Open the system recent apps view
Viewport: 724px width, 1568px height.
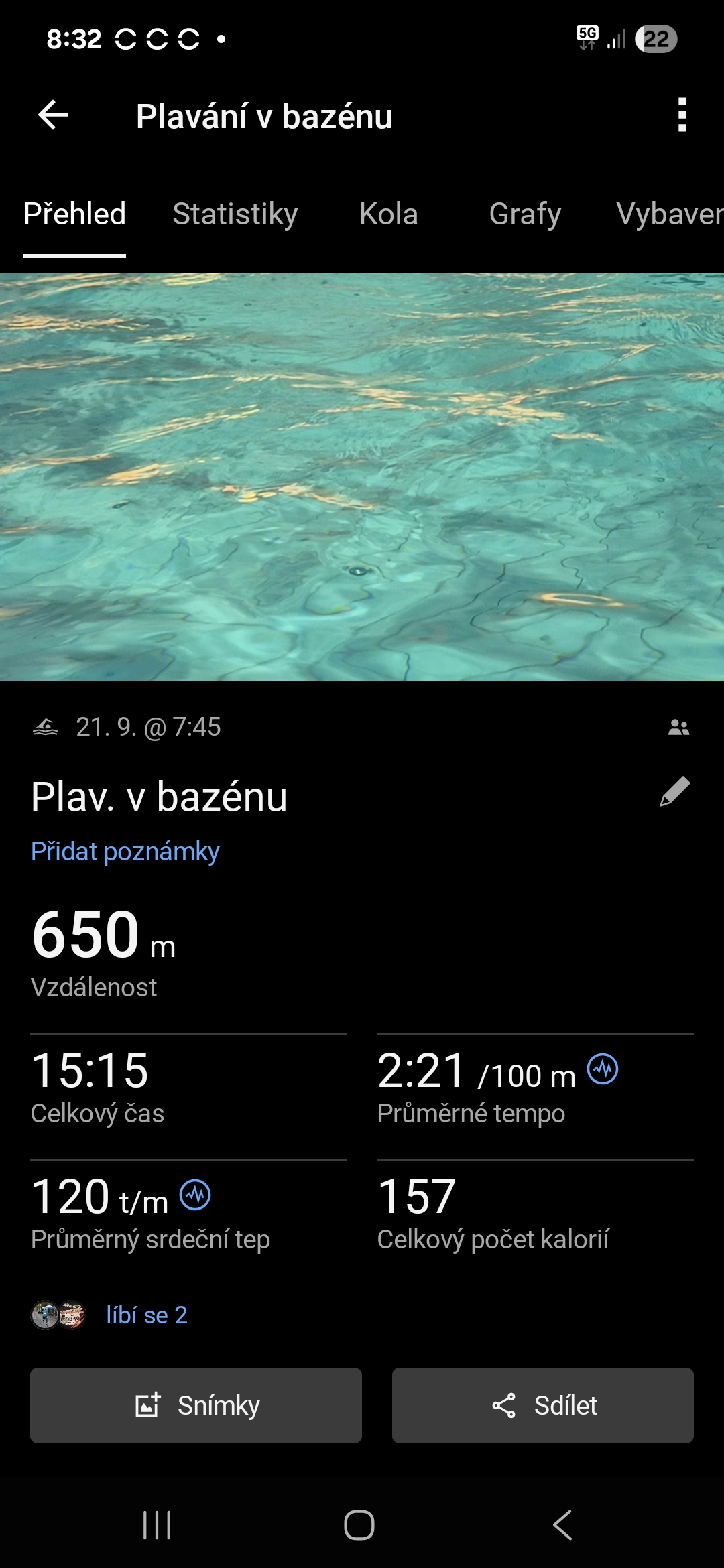(x=158, y=1525)
